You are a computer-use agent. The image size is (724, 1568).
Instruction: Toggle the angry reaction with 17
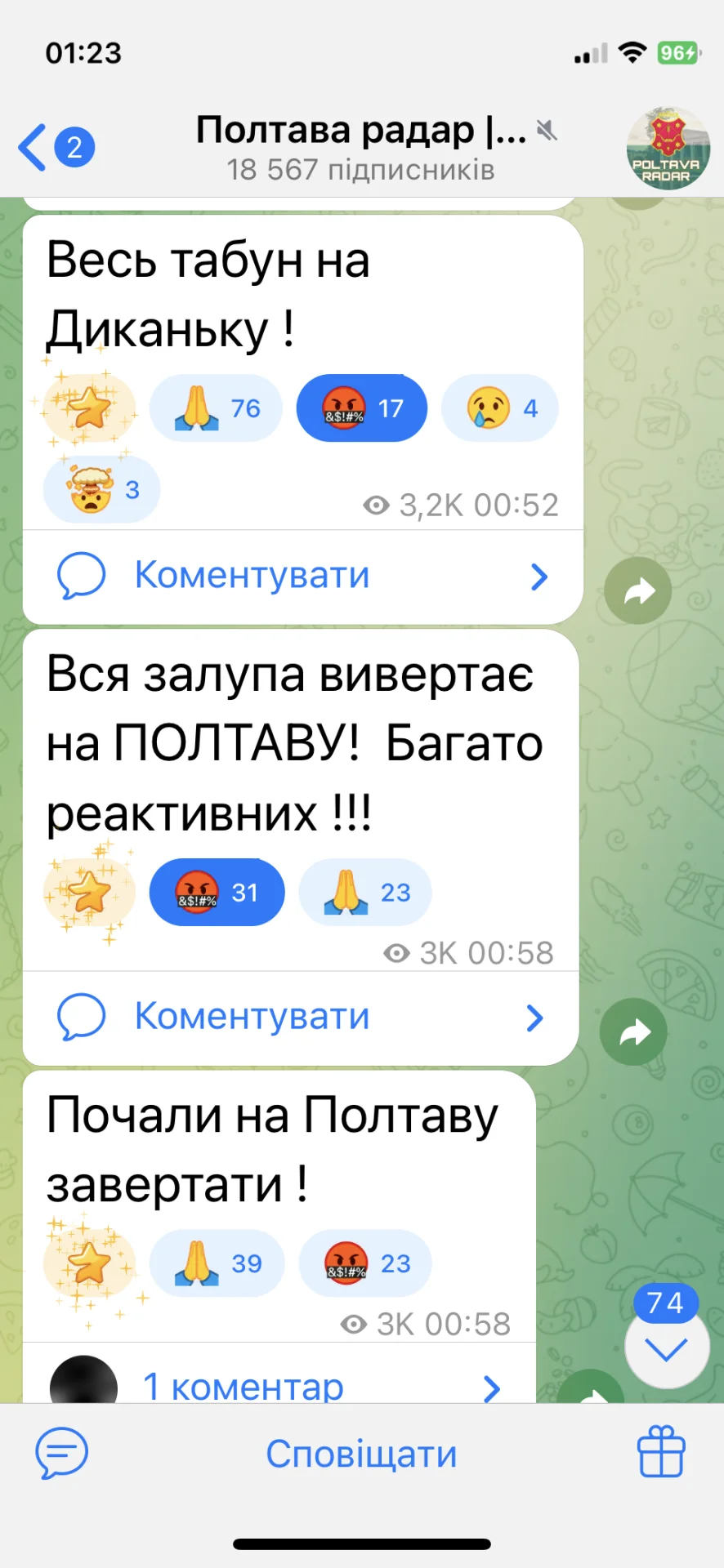click(362, 408)
